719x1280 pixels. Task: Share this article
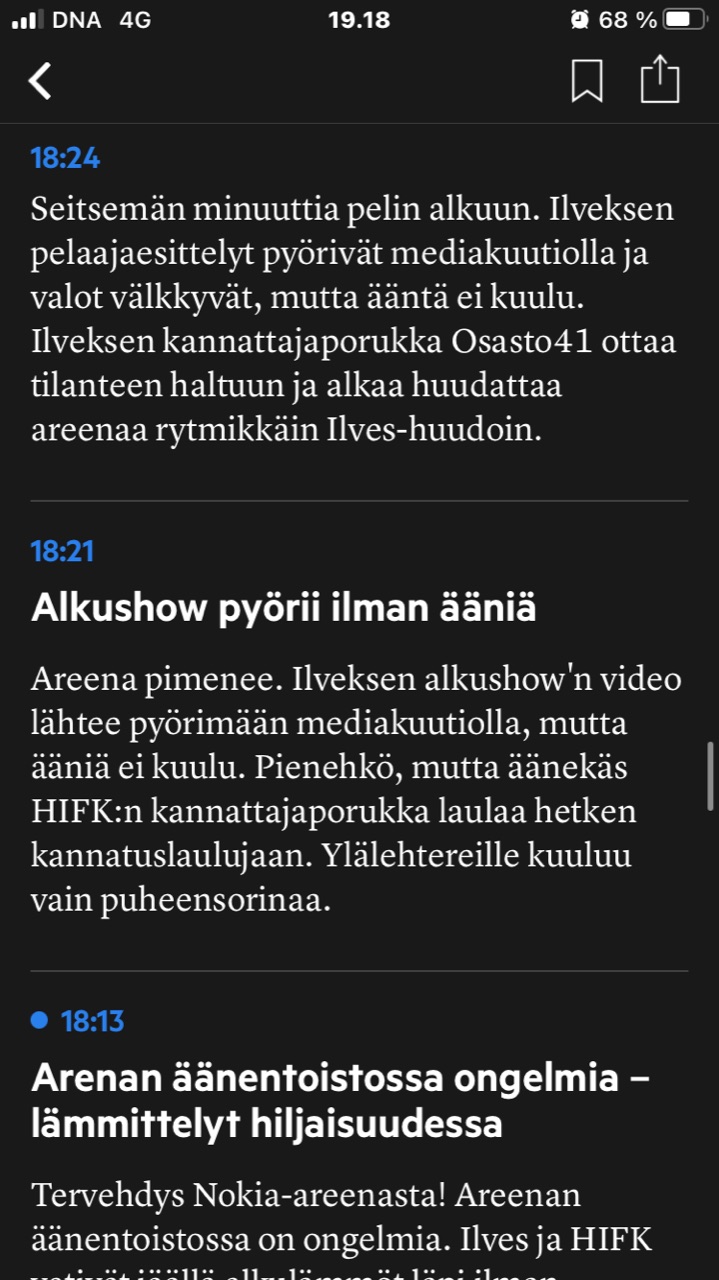point(660,79)
